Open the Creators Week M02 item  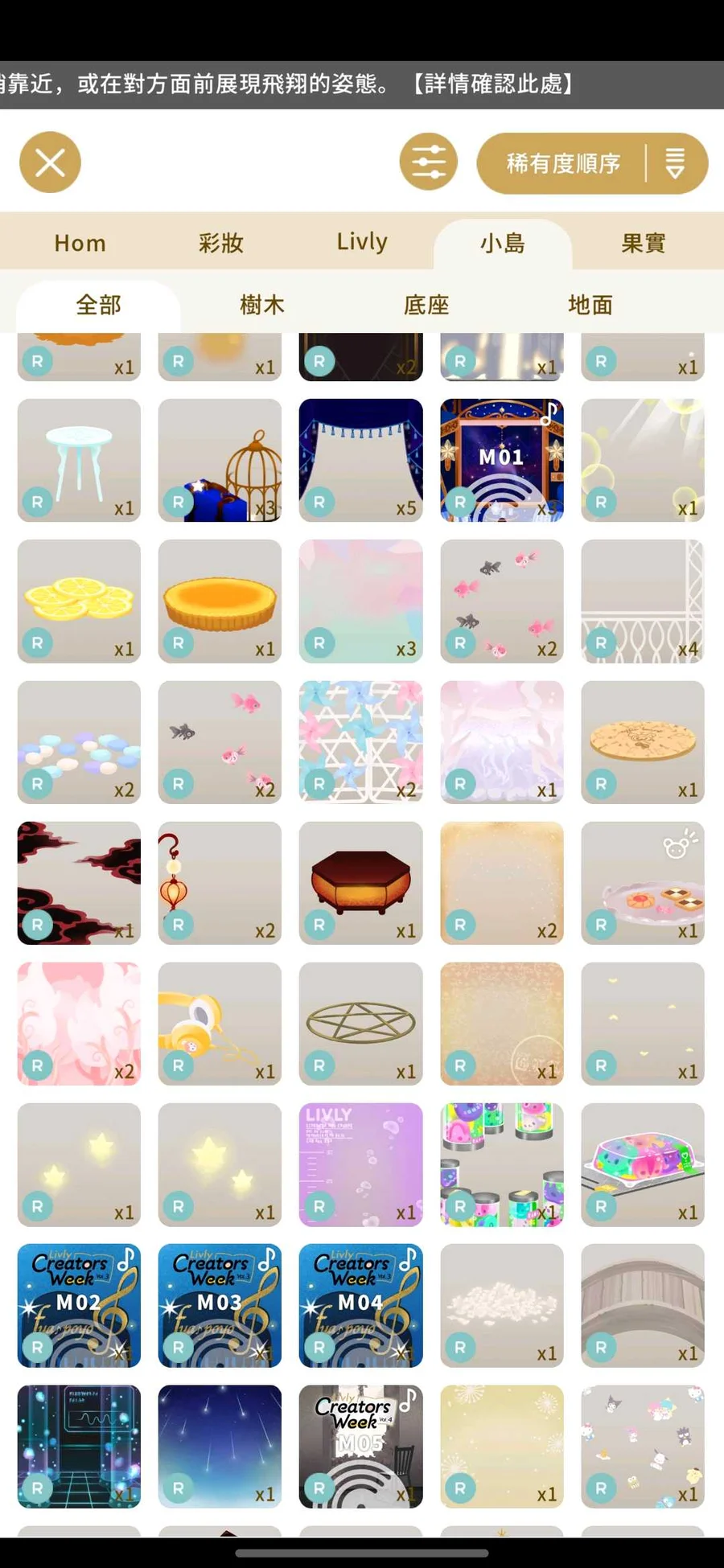coord(79,1306)
